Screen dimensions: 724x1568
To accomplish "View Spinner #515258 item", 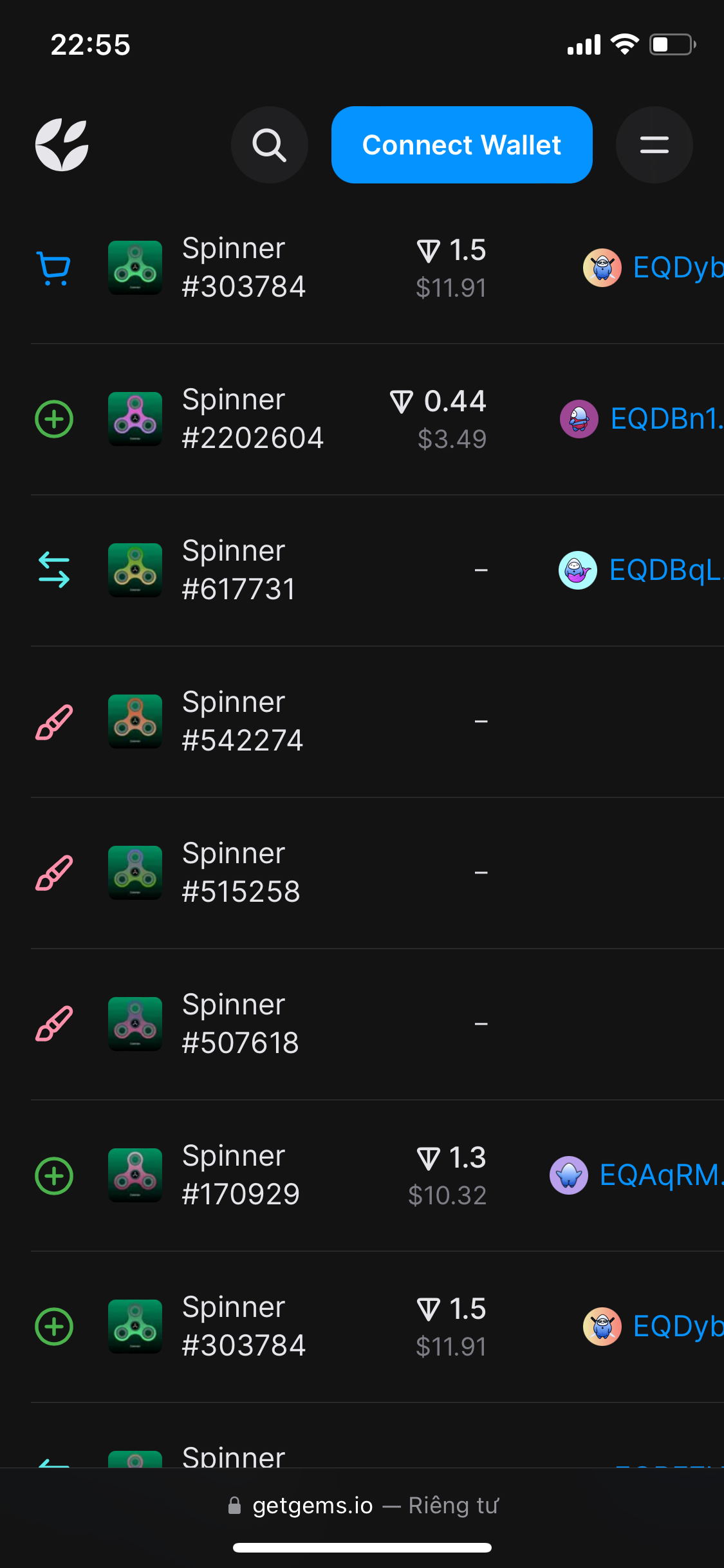I will coord(241,873).
